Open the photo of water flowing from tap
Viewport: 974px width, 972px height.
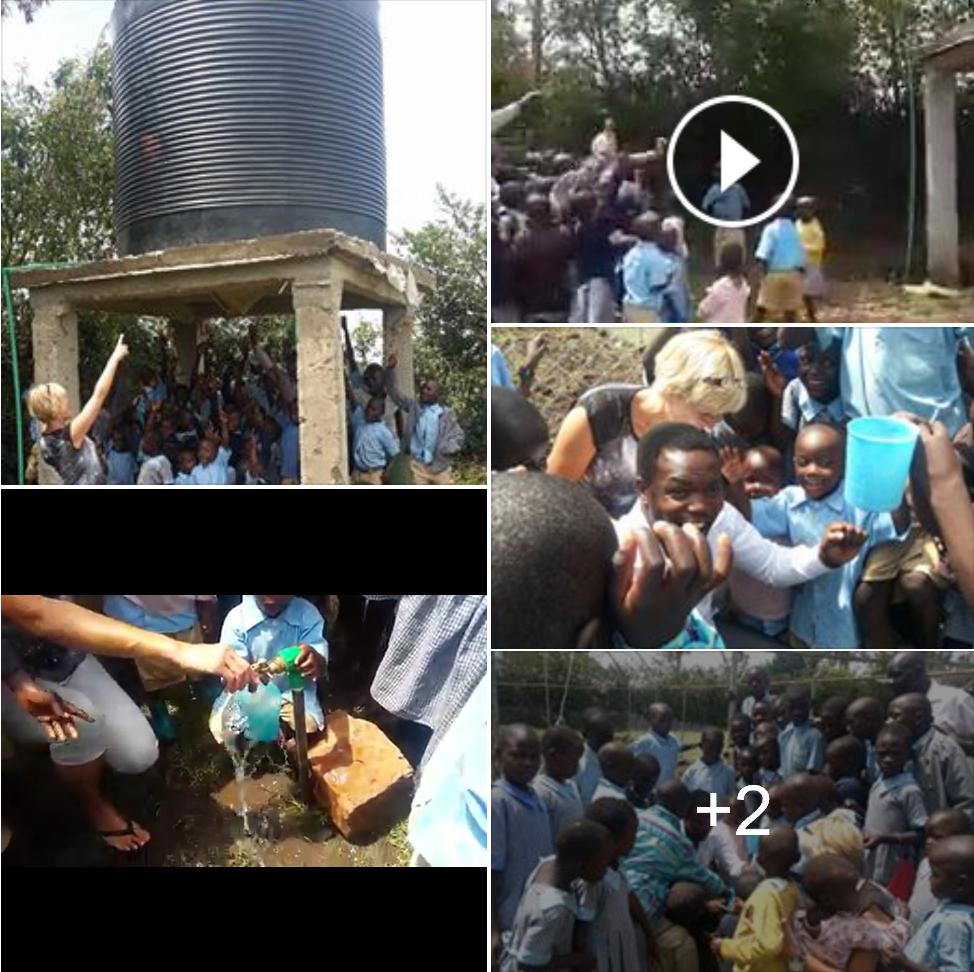[244, 730]
